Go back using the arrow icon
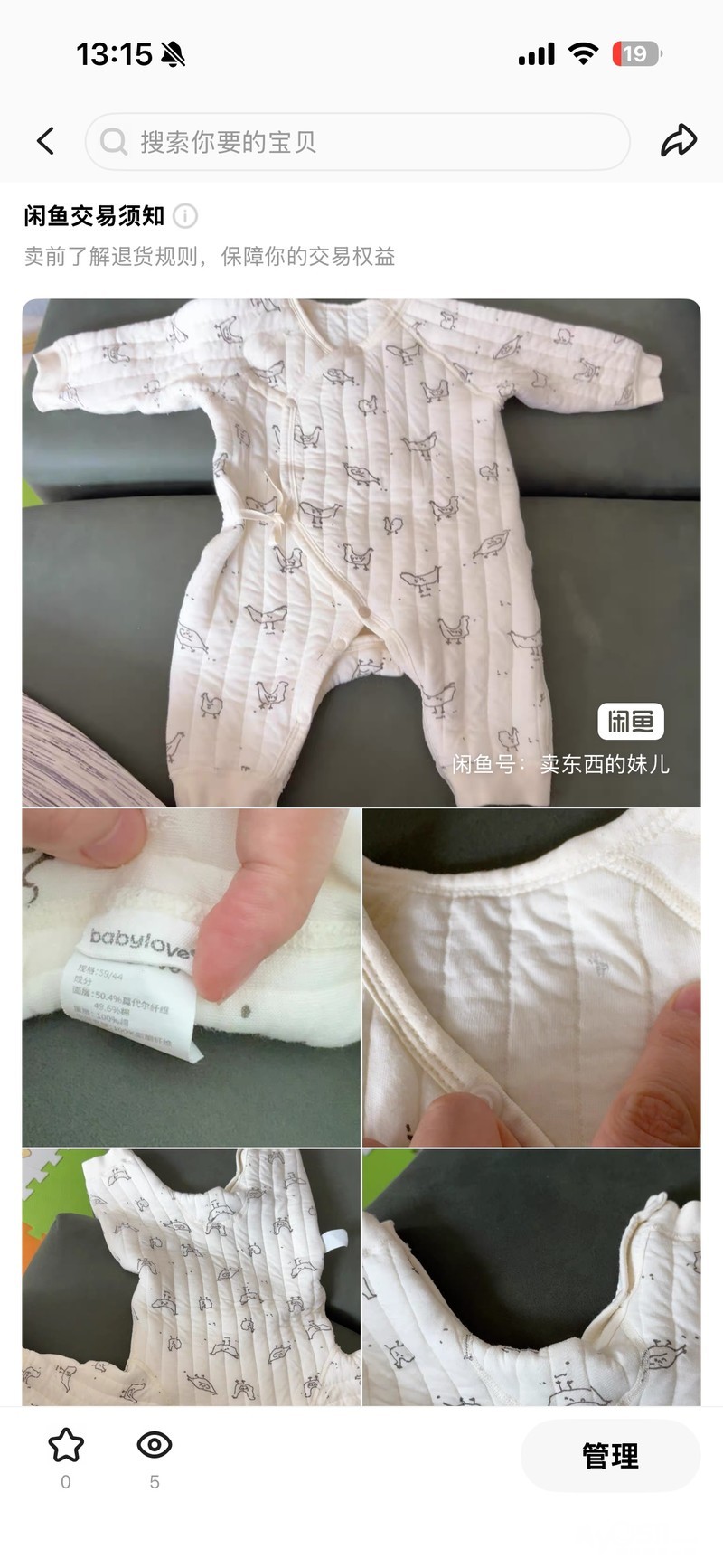This screenshot has height=1568, width=723. [45, 141]
